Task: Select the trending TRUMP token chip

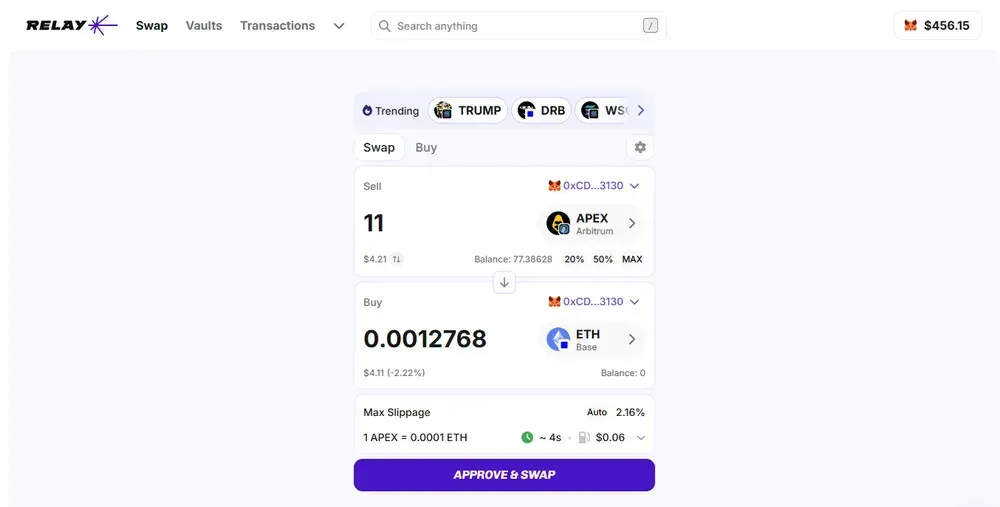Action: tap(468, 111)
